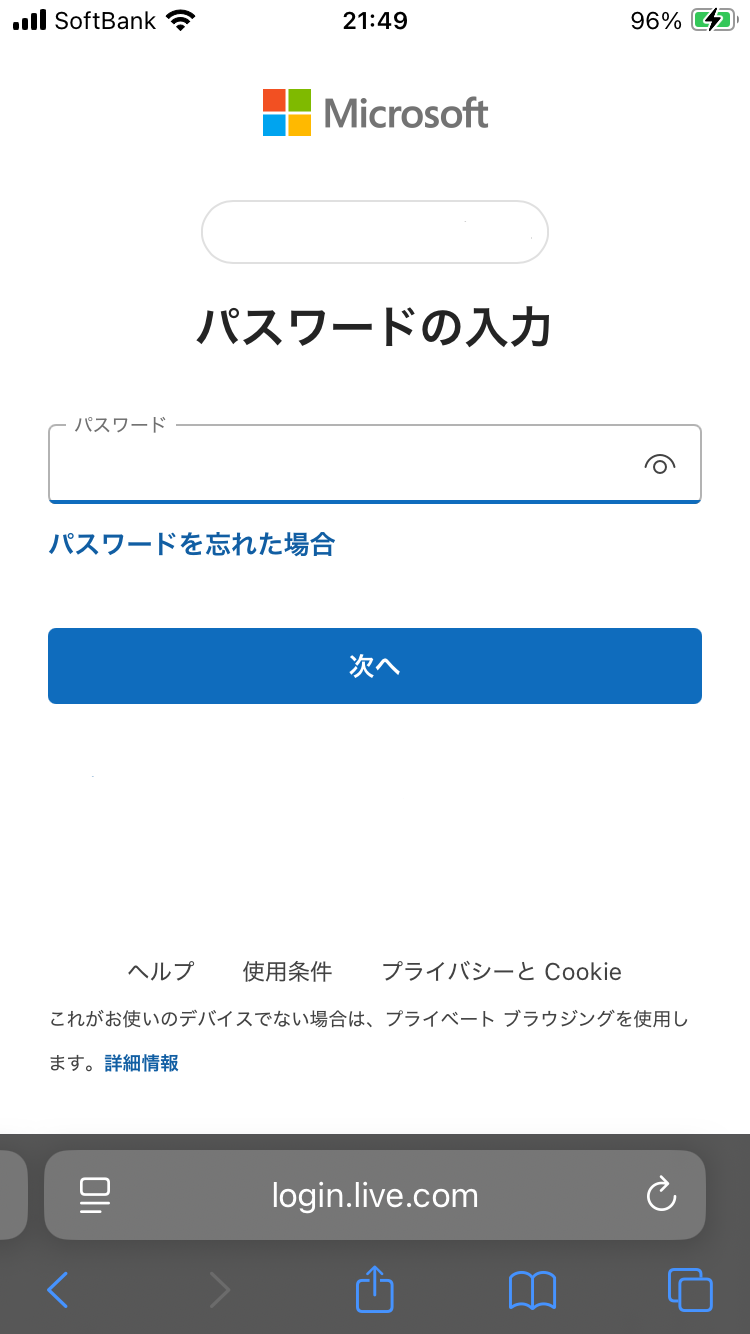The height and width of the screenshot is (1334, 750).
Task: Go back in Safari
Action: (x=58, y=1290)
